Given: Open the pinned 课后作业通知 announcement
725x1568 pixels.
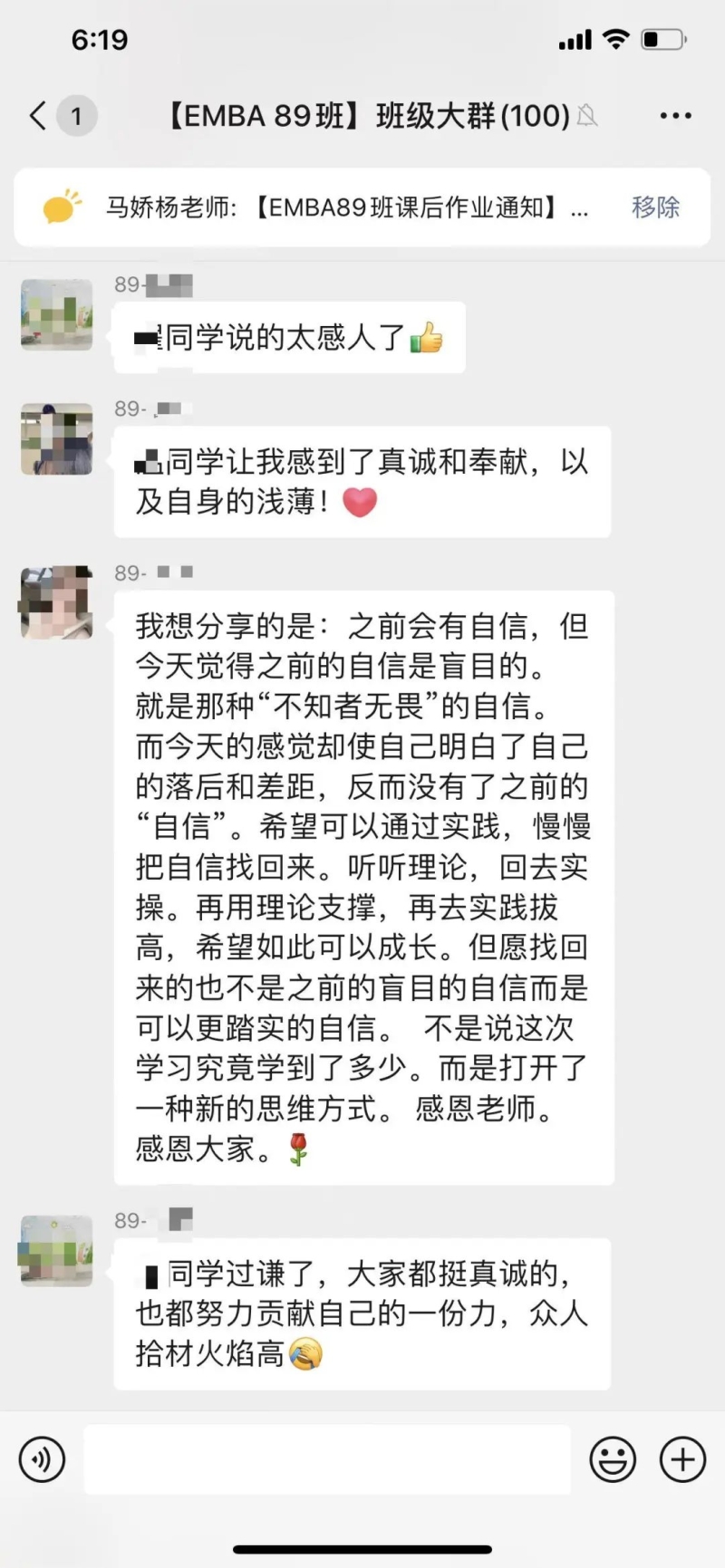Looking at the screenshot, I should pyautogui.click(x=344, y=207).
